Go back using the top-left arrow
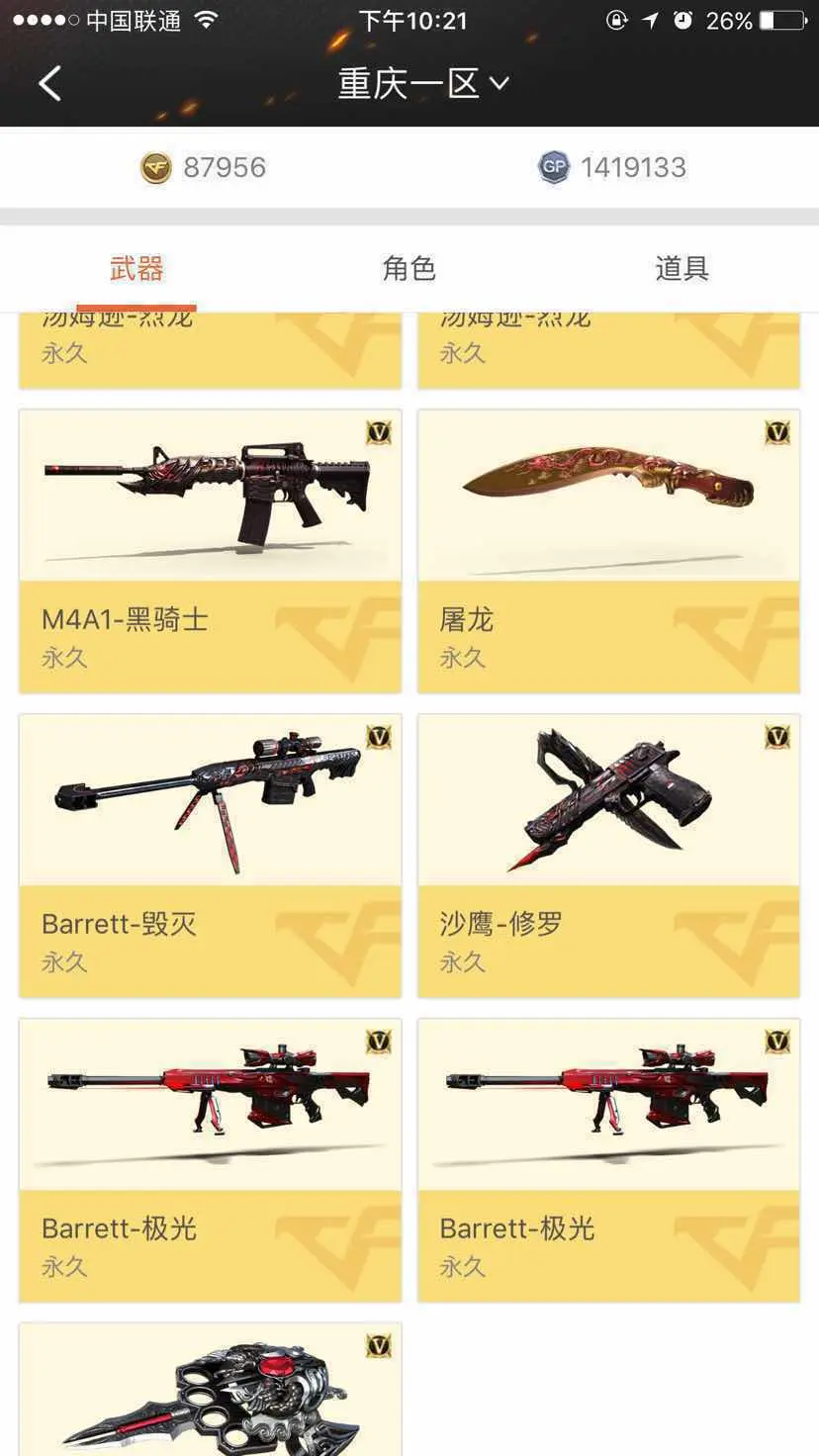This screenshot has width=819, height=1456. [49, 84]
